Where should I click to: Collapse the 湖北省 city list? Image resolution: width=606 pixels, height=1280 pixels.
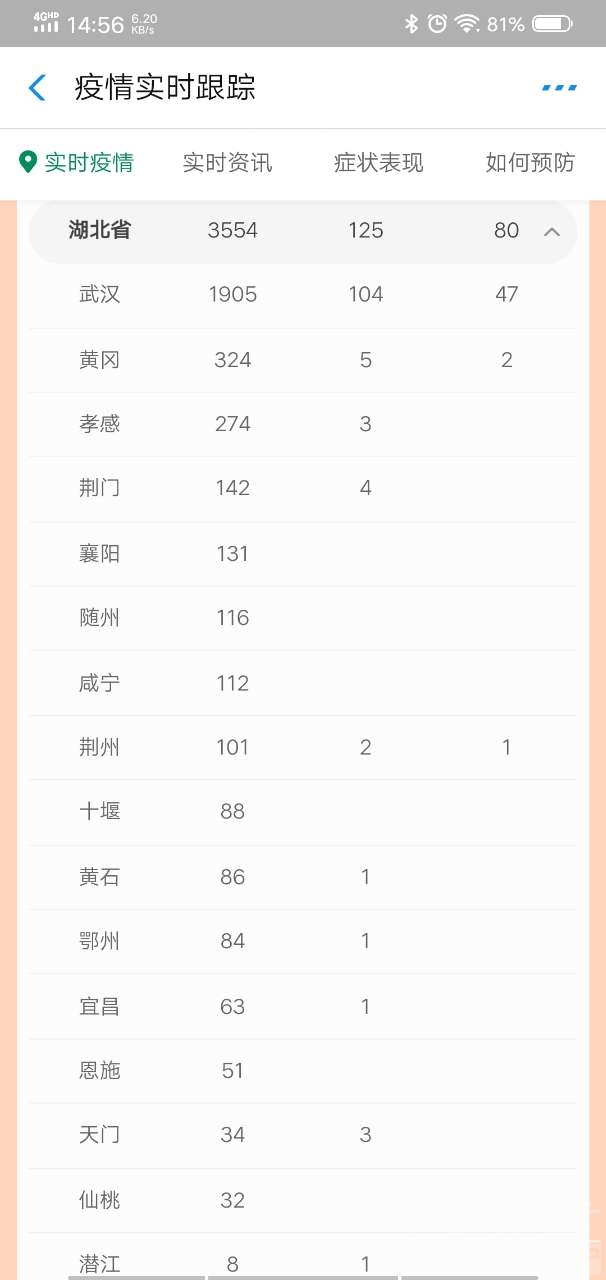551,232
